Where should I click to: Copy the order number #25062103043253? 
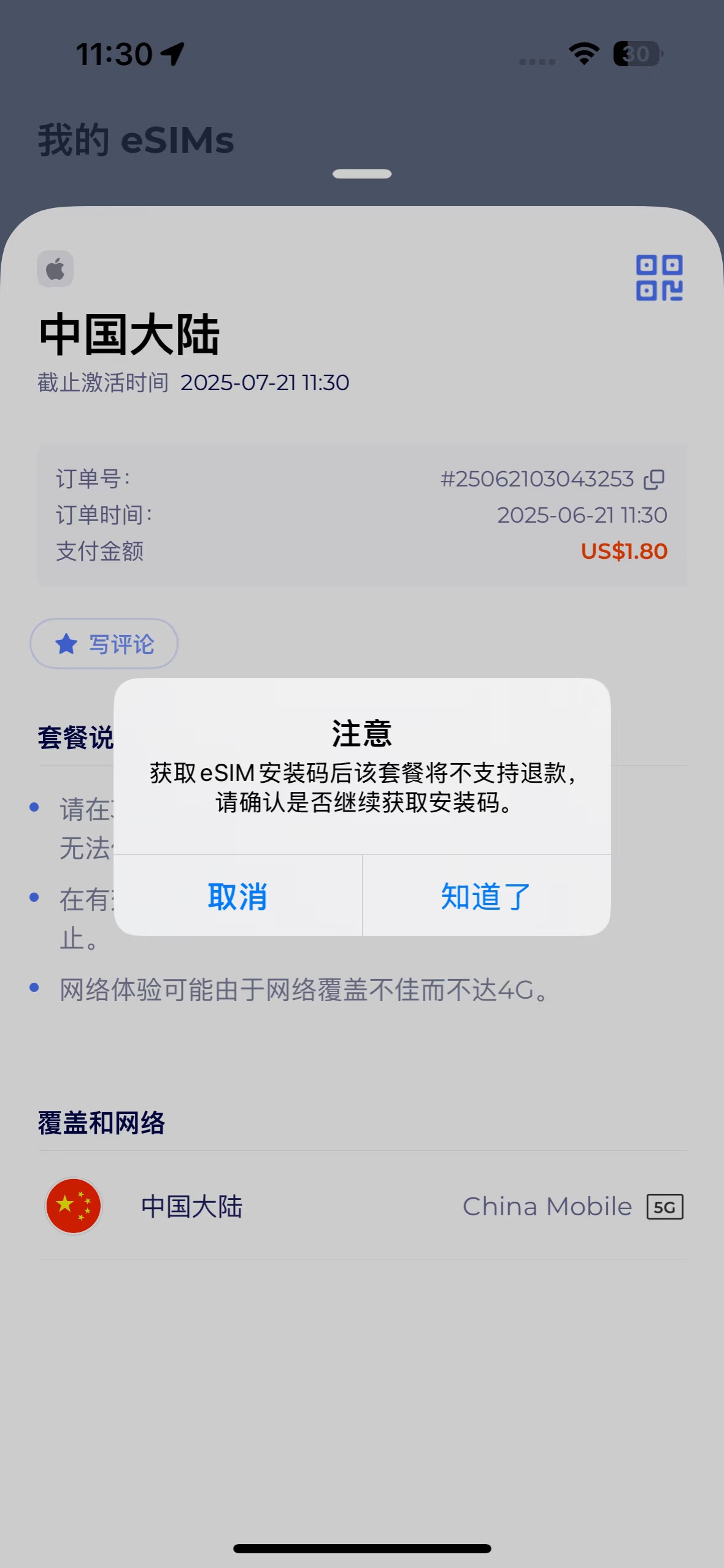coord(654,478)
